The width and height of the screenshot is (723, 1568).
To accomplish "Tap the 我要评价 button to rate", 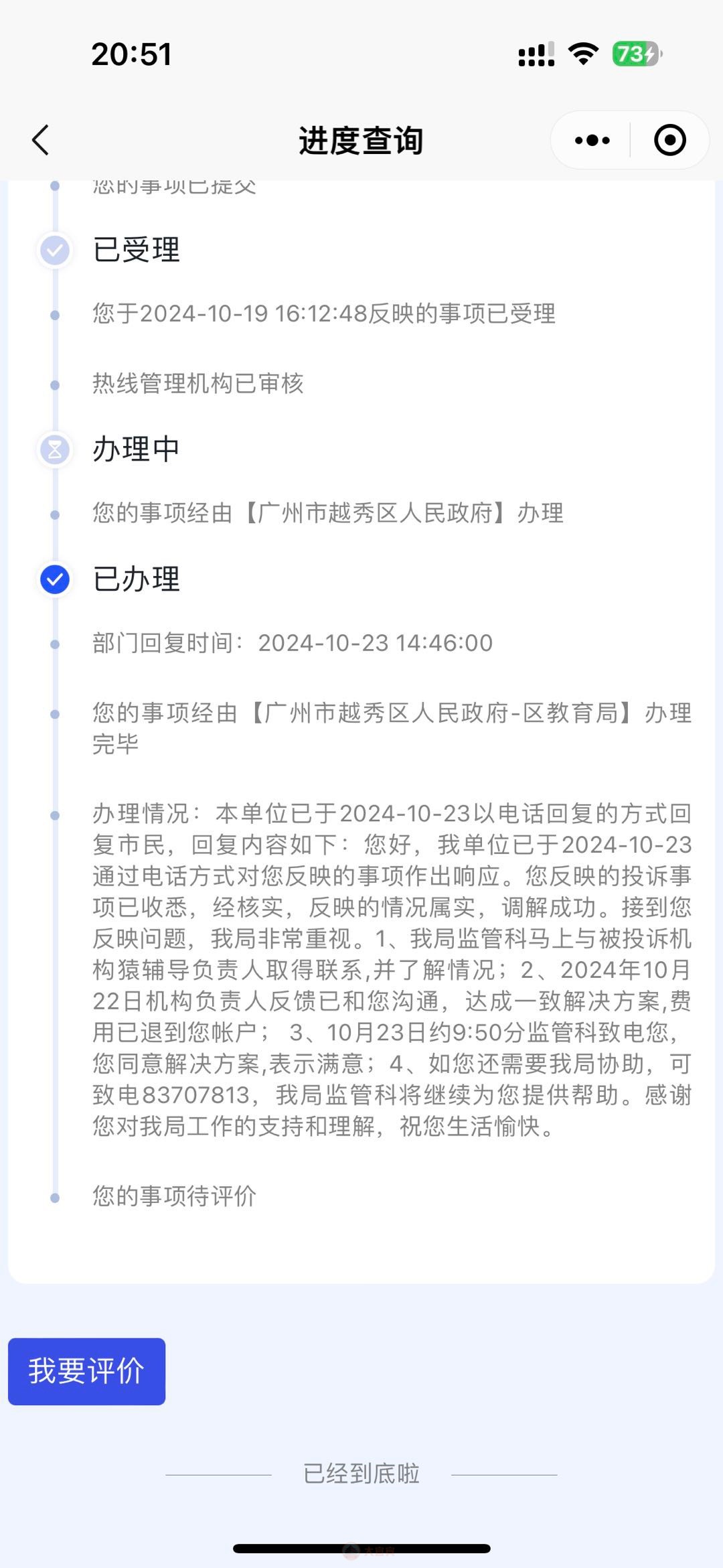I will point(86,1371).
